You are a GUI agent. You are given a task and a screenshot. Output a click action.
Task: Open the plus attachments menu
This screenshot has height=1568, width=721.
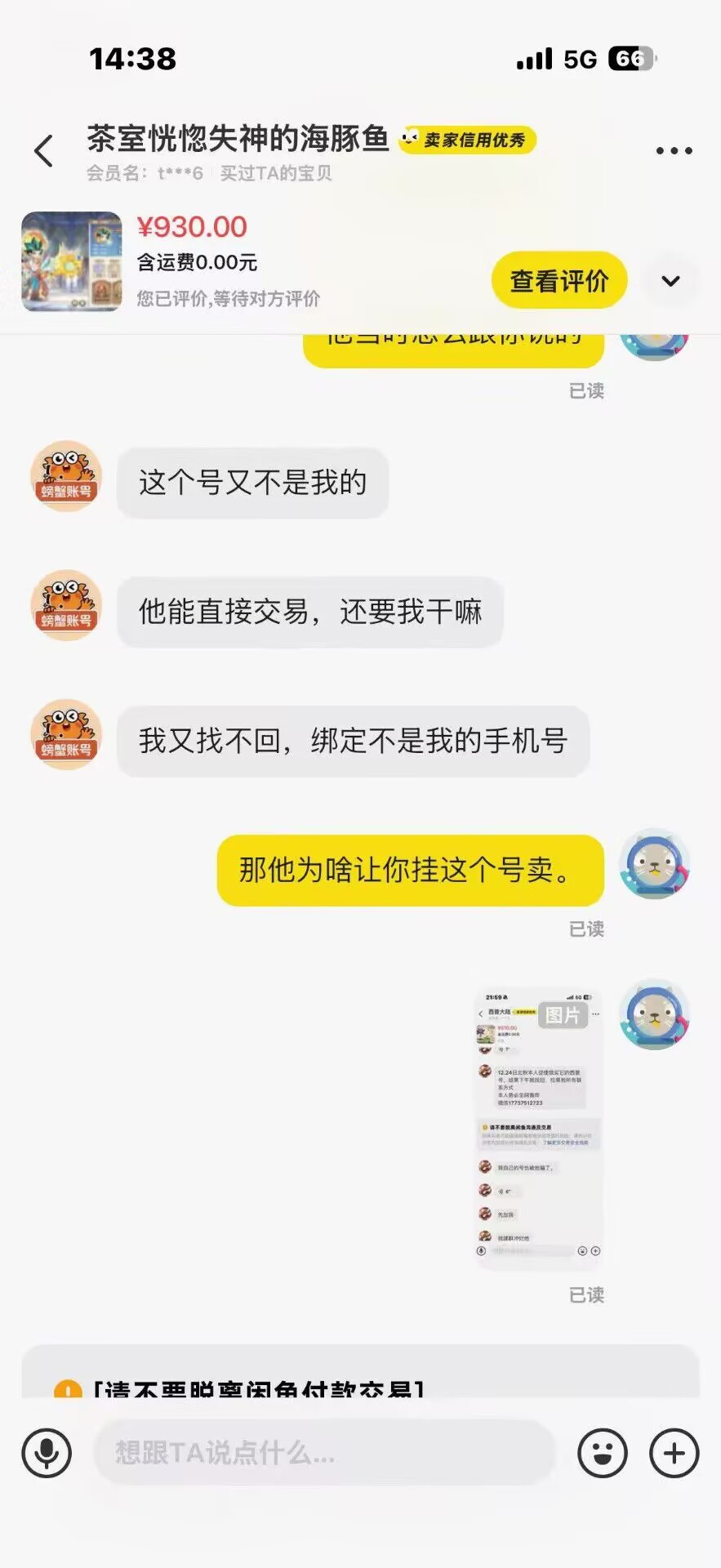(674, 1453)
